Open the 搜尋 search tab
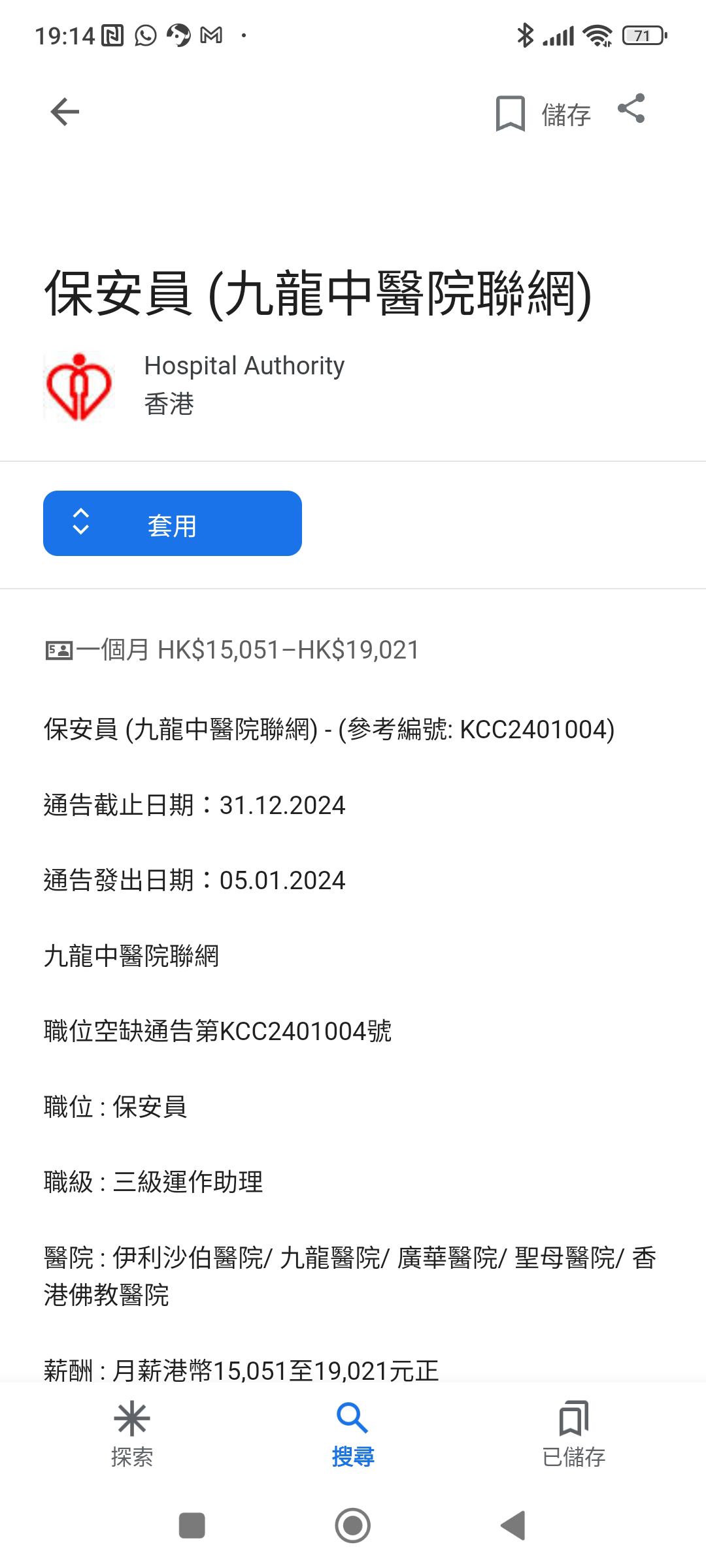This screenshot has height=1568, width=706. 353,1435
